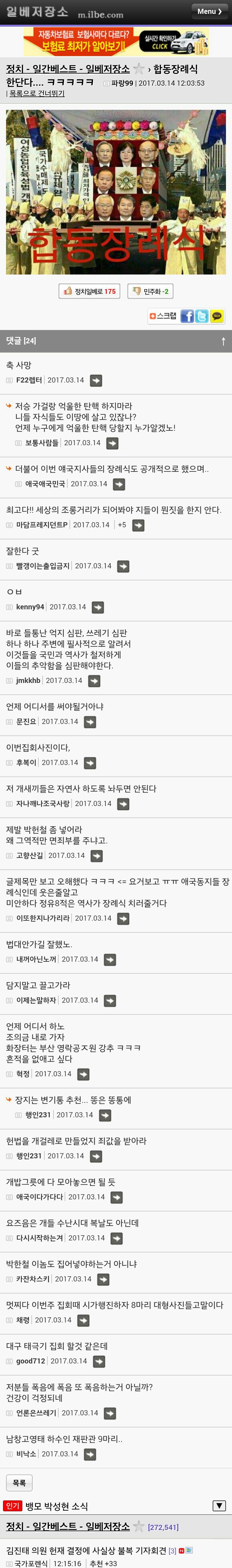
Task: Downvote the post with 민주화 -2
Action: point(150,292)
